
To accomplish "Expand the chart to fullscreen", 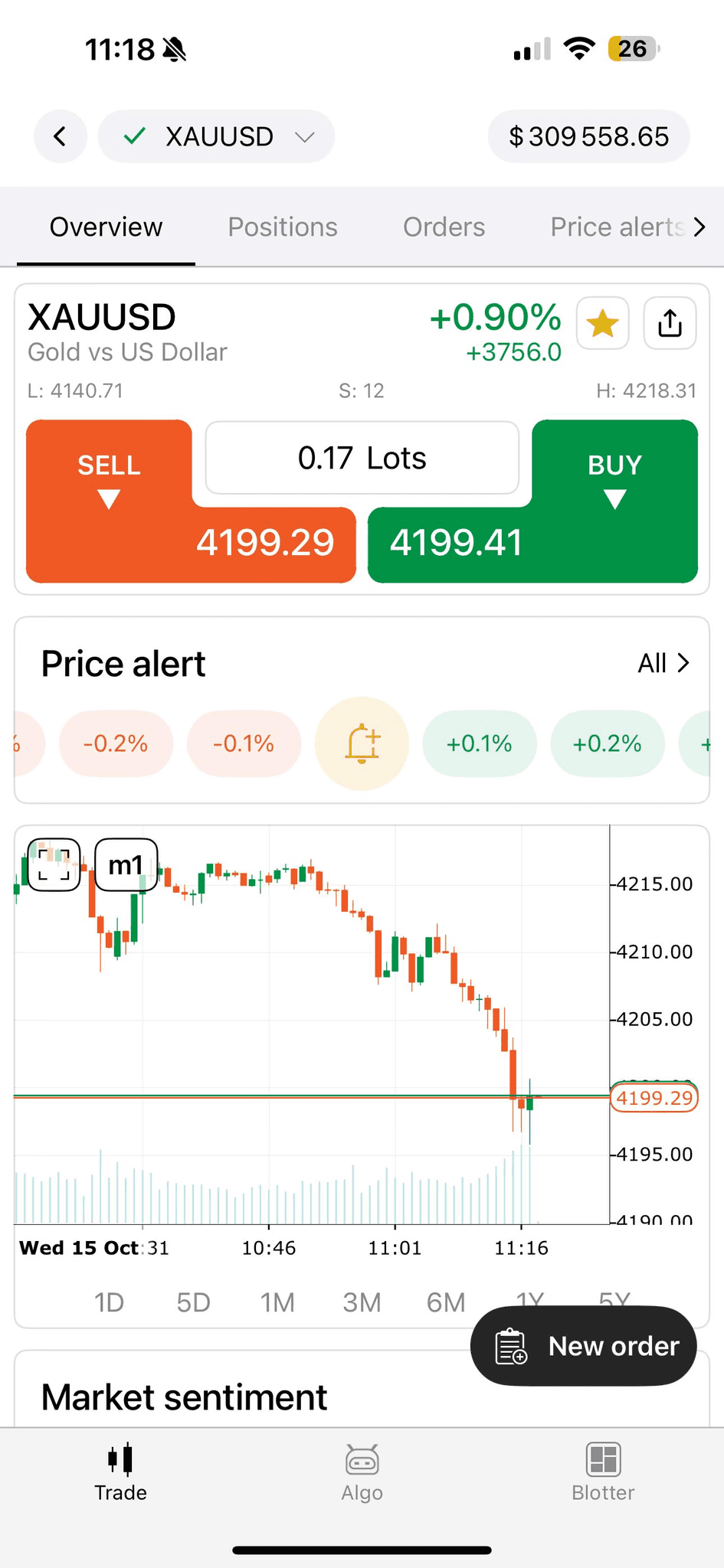I will pos(54,865).
